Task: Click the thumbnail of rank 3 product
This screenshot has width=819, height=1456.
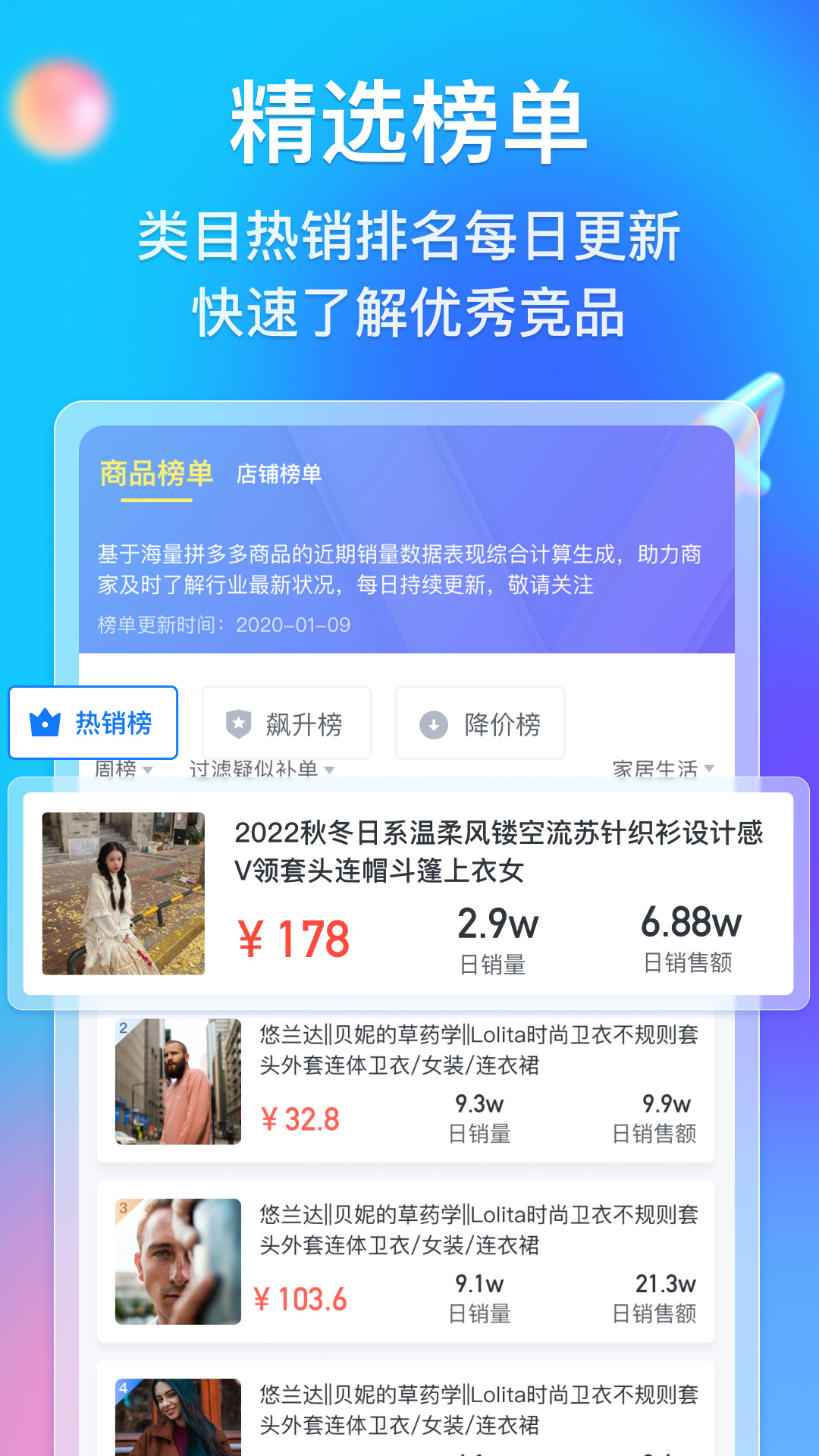Action: [x=177, y=1261]
